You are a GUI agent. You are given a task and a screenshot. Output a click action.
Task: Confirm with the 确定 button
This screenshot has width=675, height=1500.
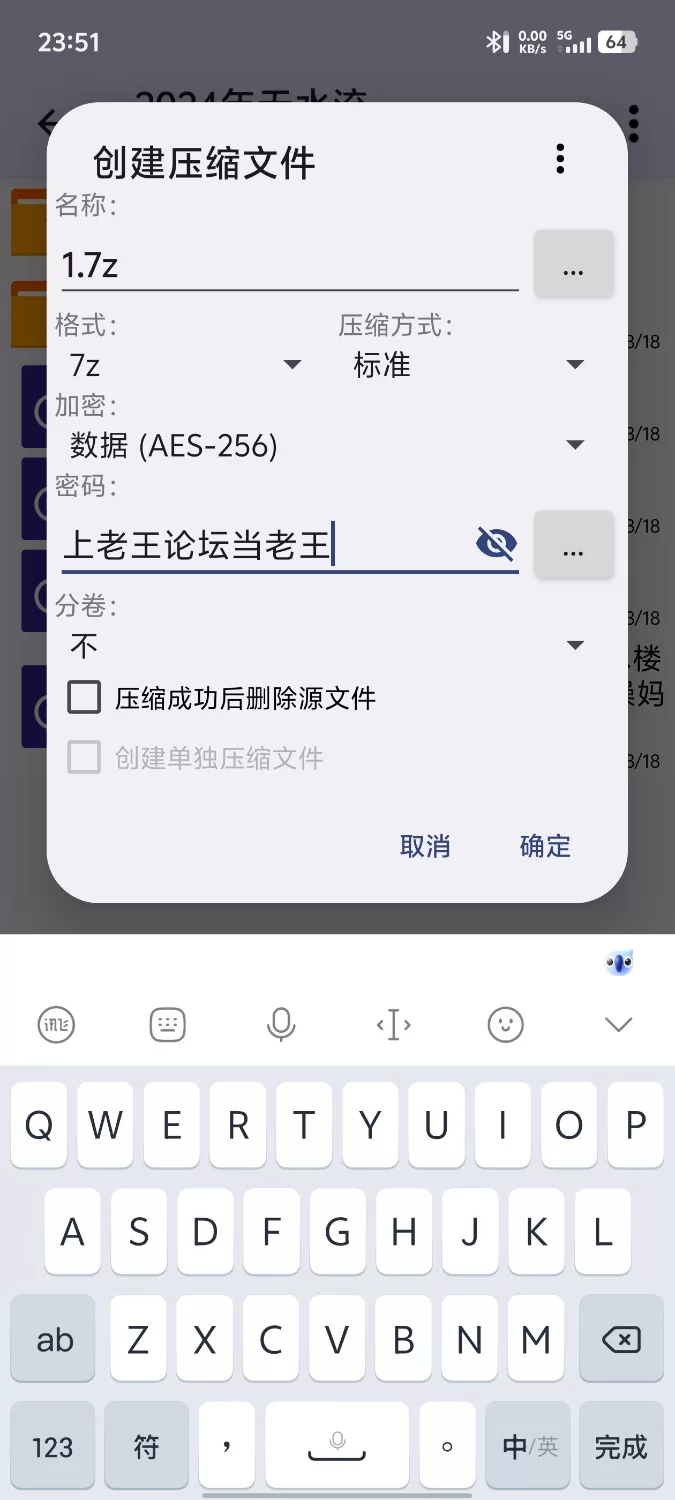point(545,846)
